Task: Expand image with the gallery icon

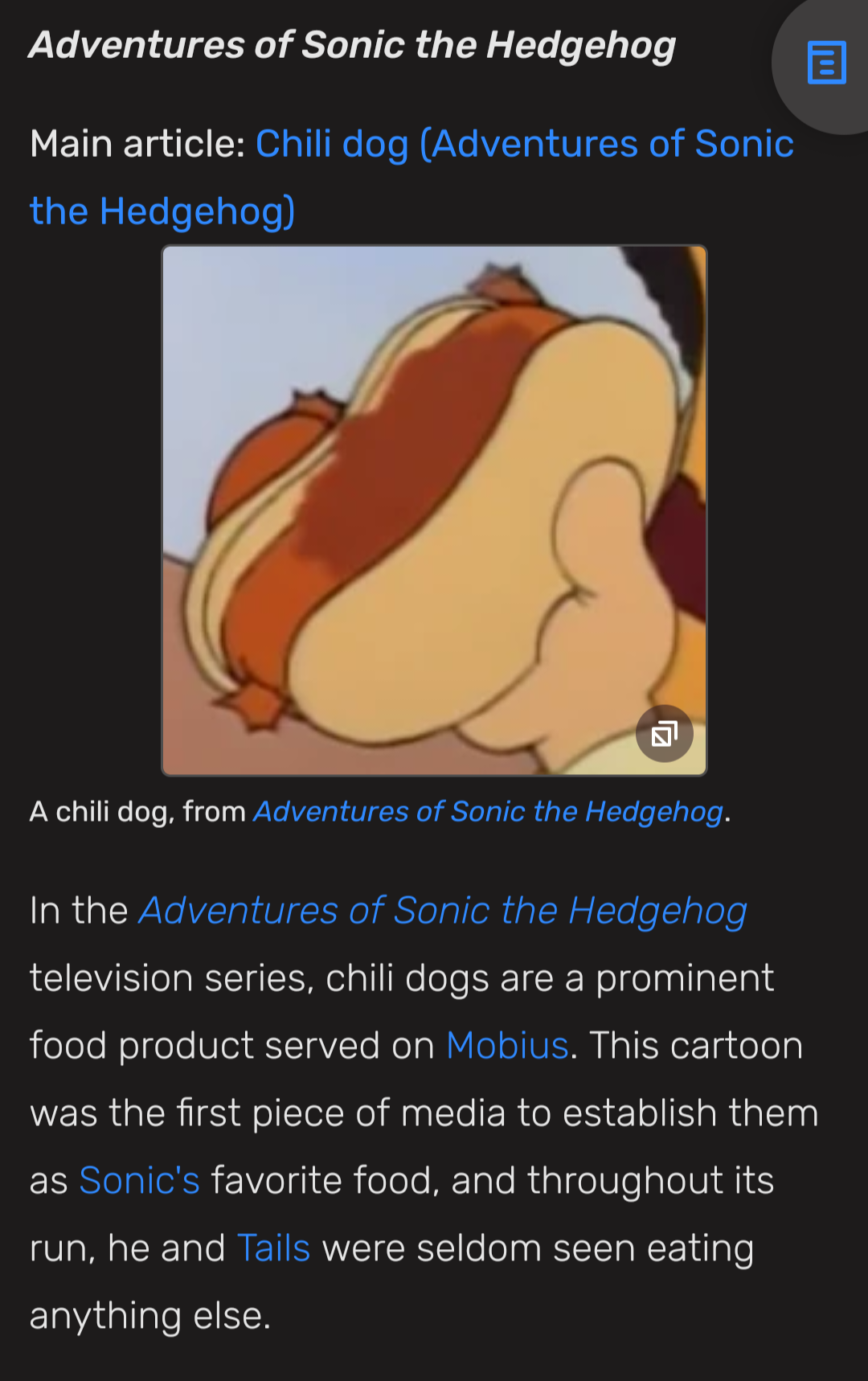Action: click(x=664, y=733)
